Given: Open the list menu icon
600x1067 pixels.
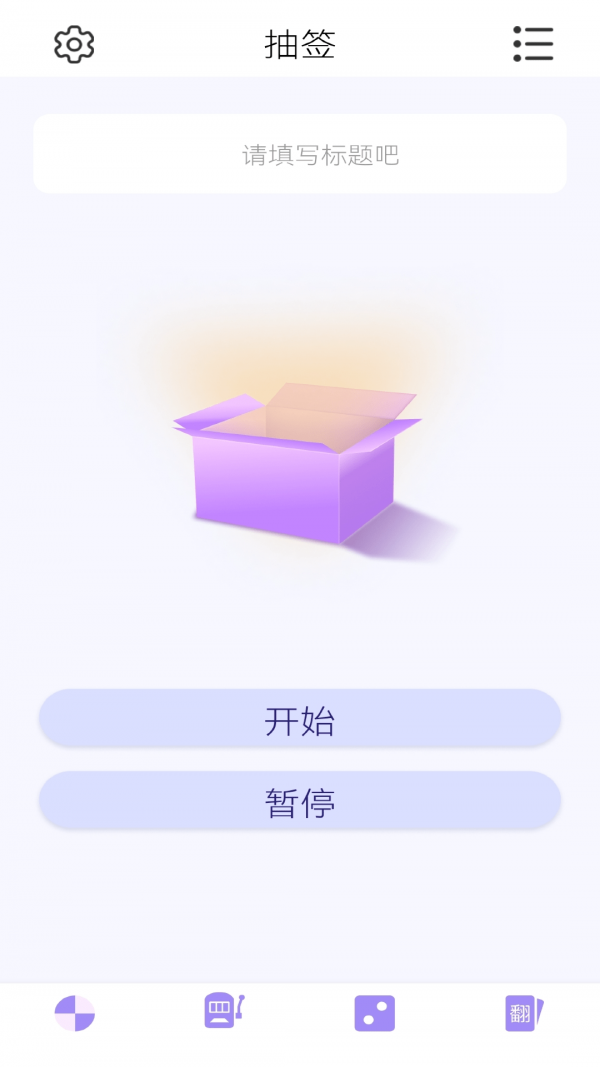Looking at the screenshot, I should click(533, 44).
